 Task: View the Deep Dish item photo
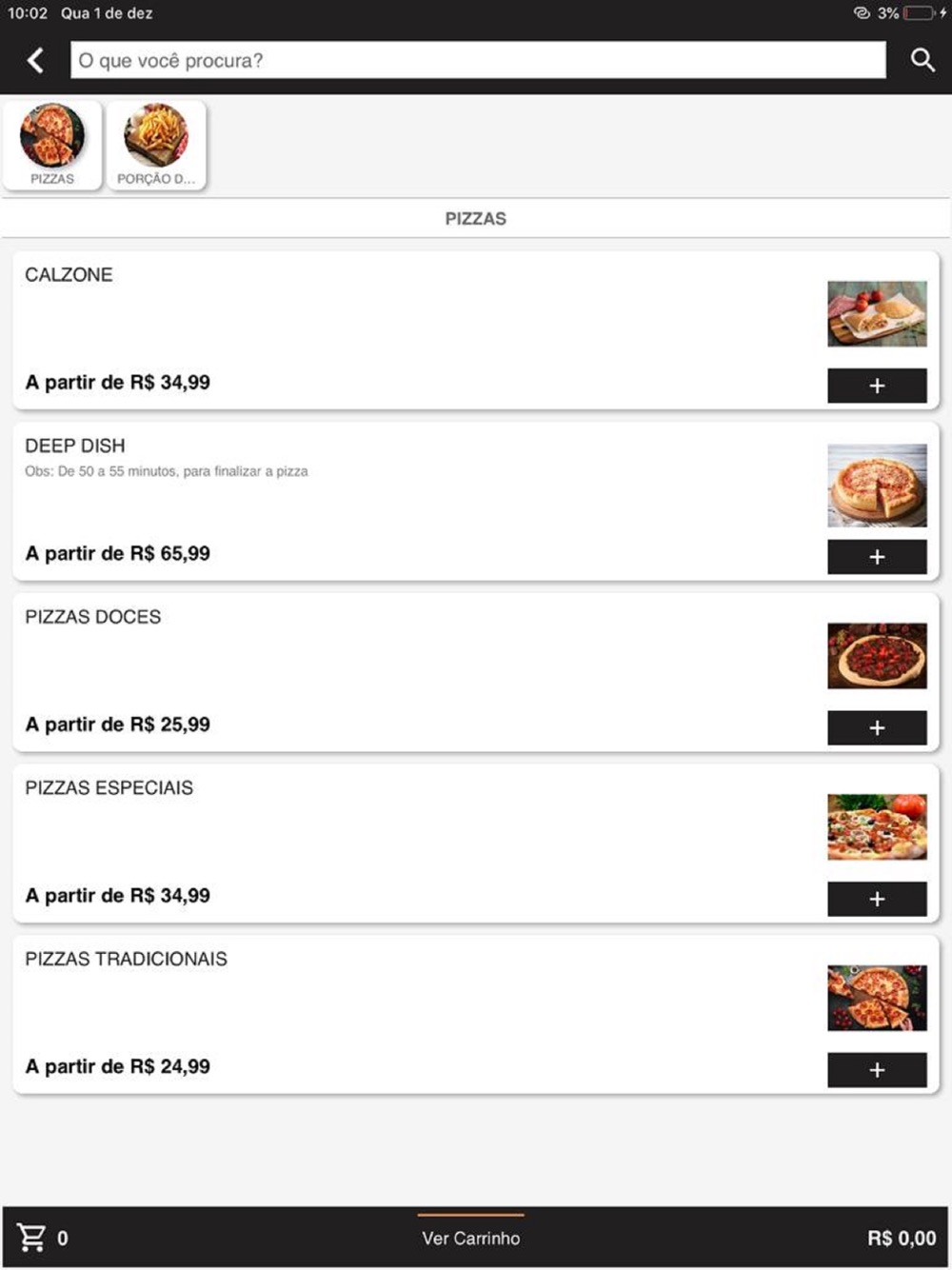click(x=877, y=486)
